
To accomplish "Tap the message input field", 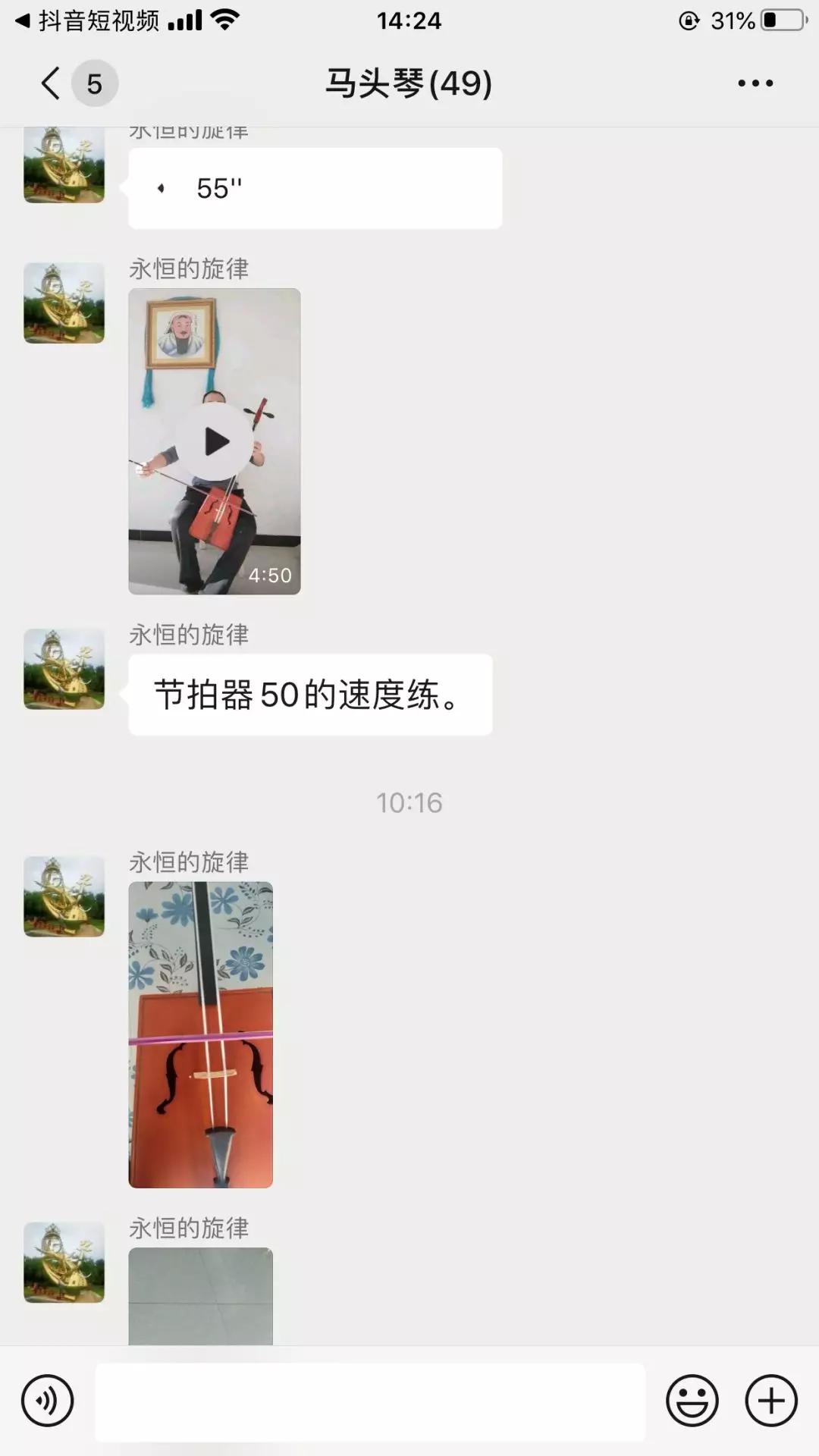I will (364, 1401).
